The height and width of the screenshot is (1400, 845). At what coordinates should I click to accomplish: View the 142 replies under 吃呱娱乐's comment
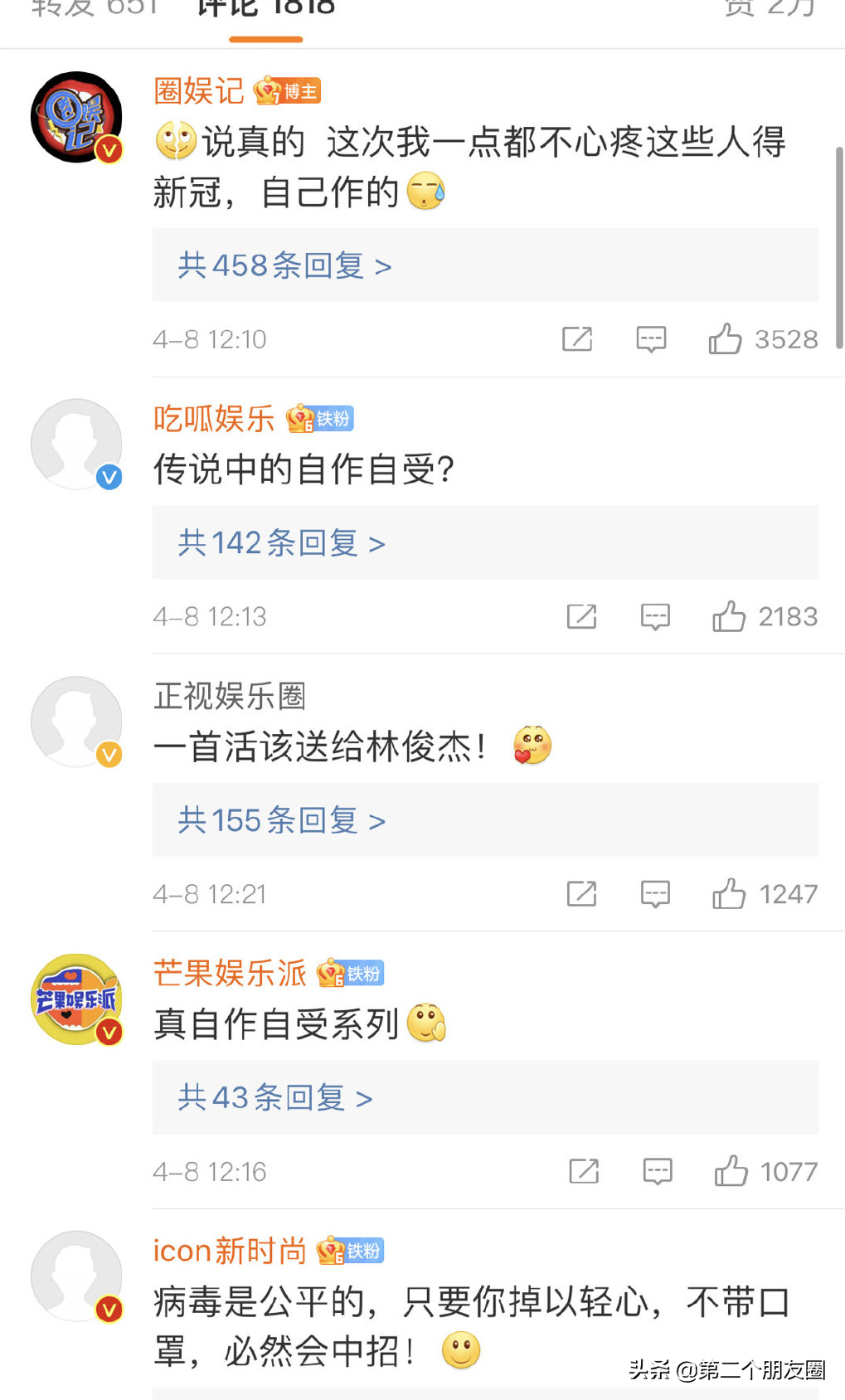coord(485,543)
